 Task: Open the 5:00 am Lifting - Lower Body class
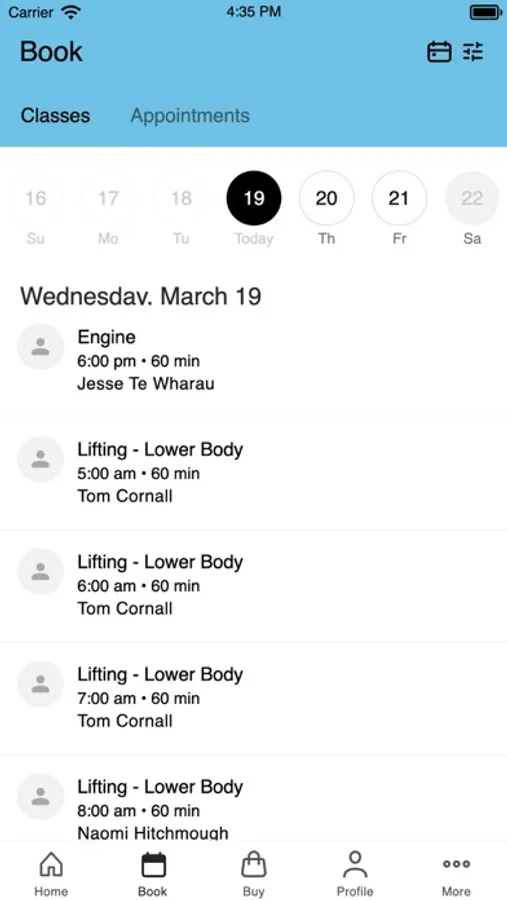(253, 474)
